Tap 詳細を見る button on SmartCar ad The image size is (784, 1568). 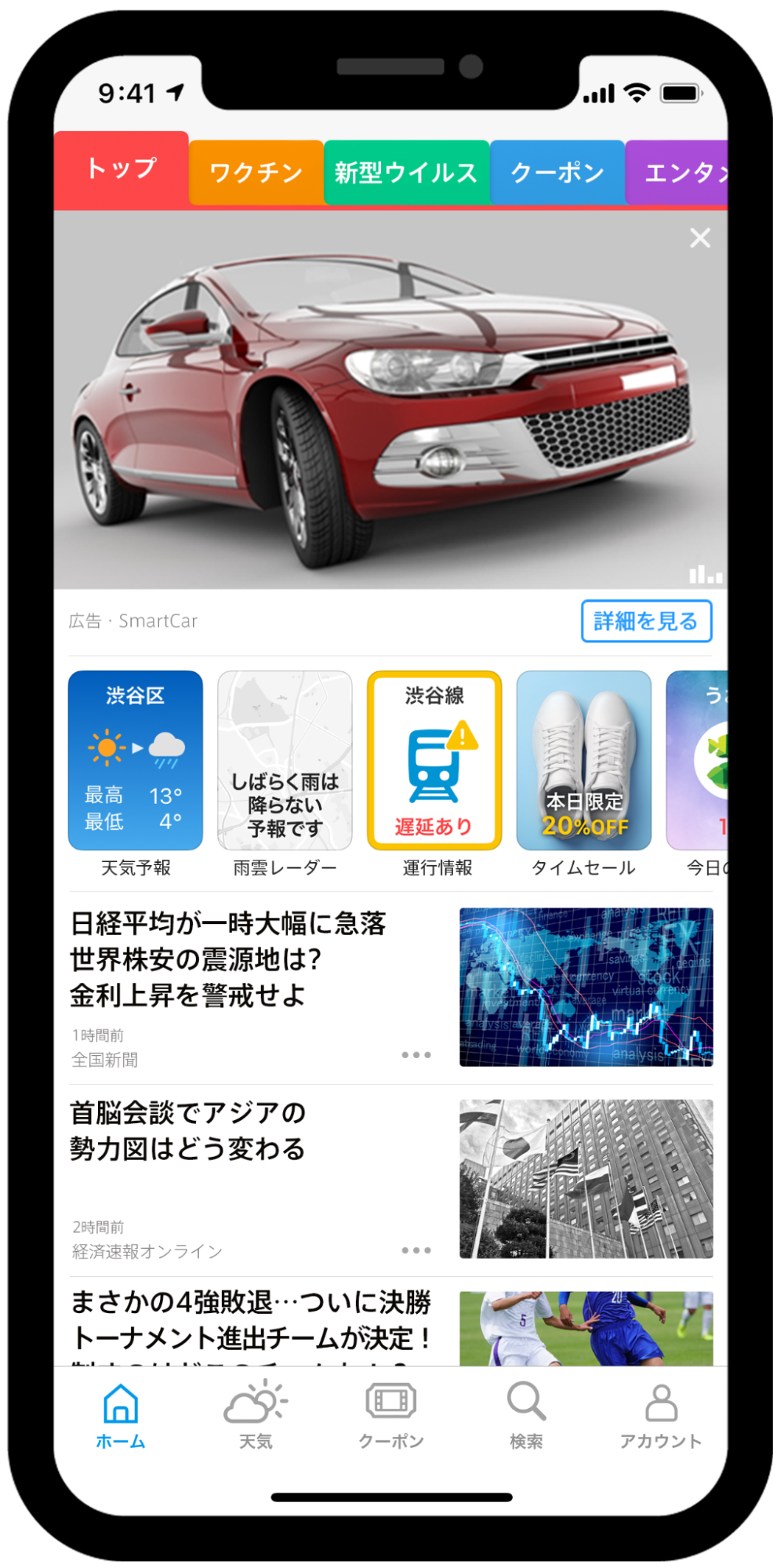tap(646, 621)
